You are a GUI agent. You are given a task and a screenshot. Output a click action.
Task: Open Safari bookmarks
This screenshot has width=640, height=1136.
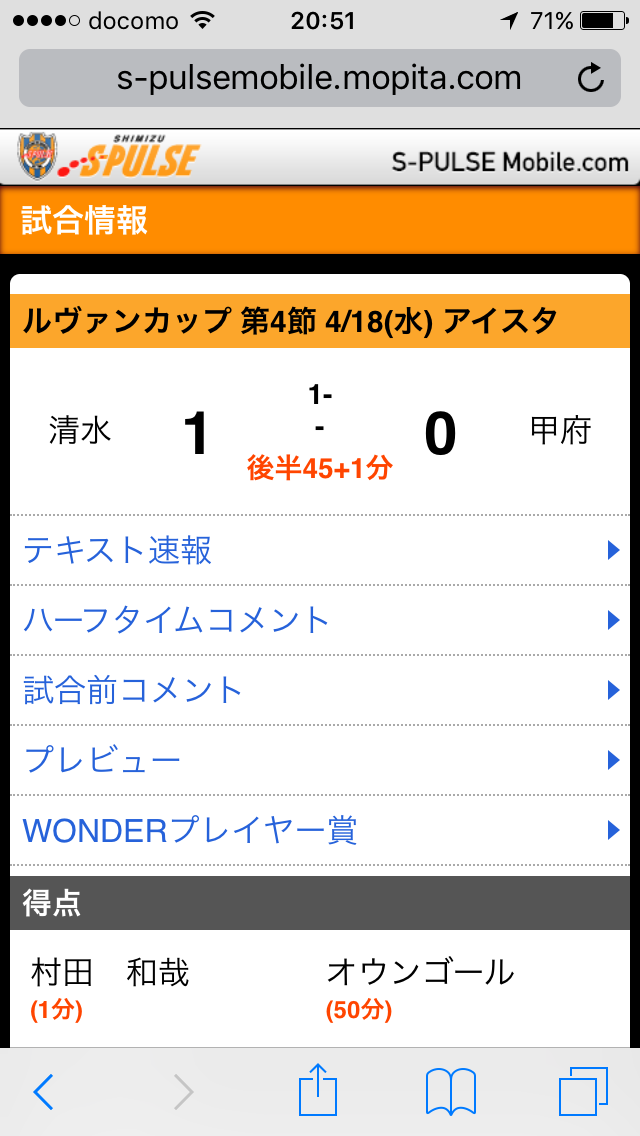pos(451,1092)
